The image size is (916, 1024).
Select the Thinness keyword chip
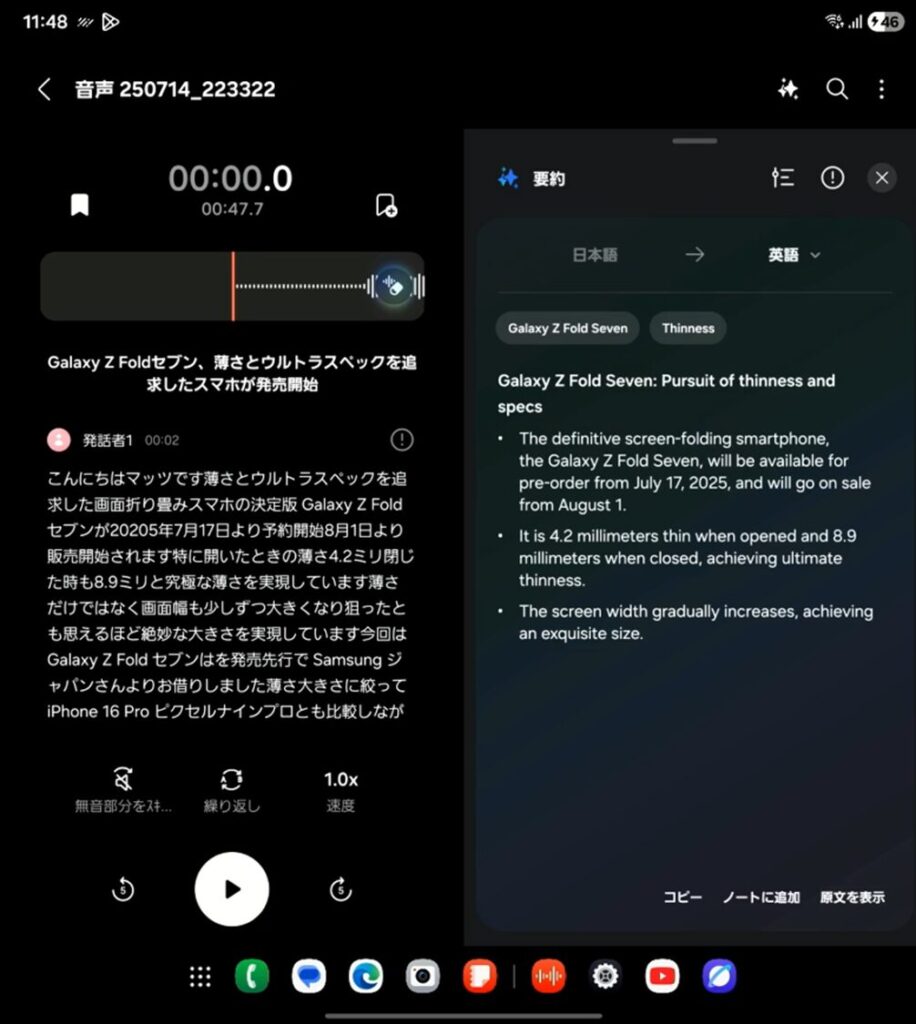point(688,328)
